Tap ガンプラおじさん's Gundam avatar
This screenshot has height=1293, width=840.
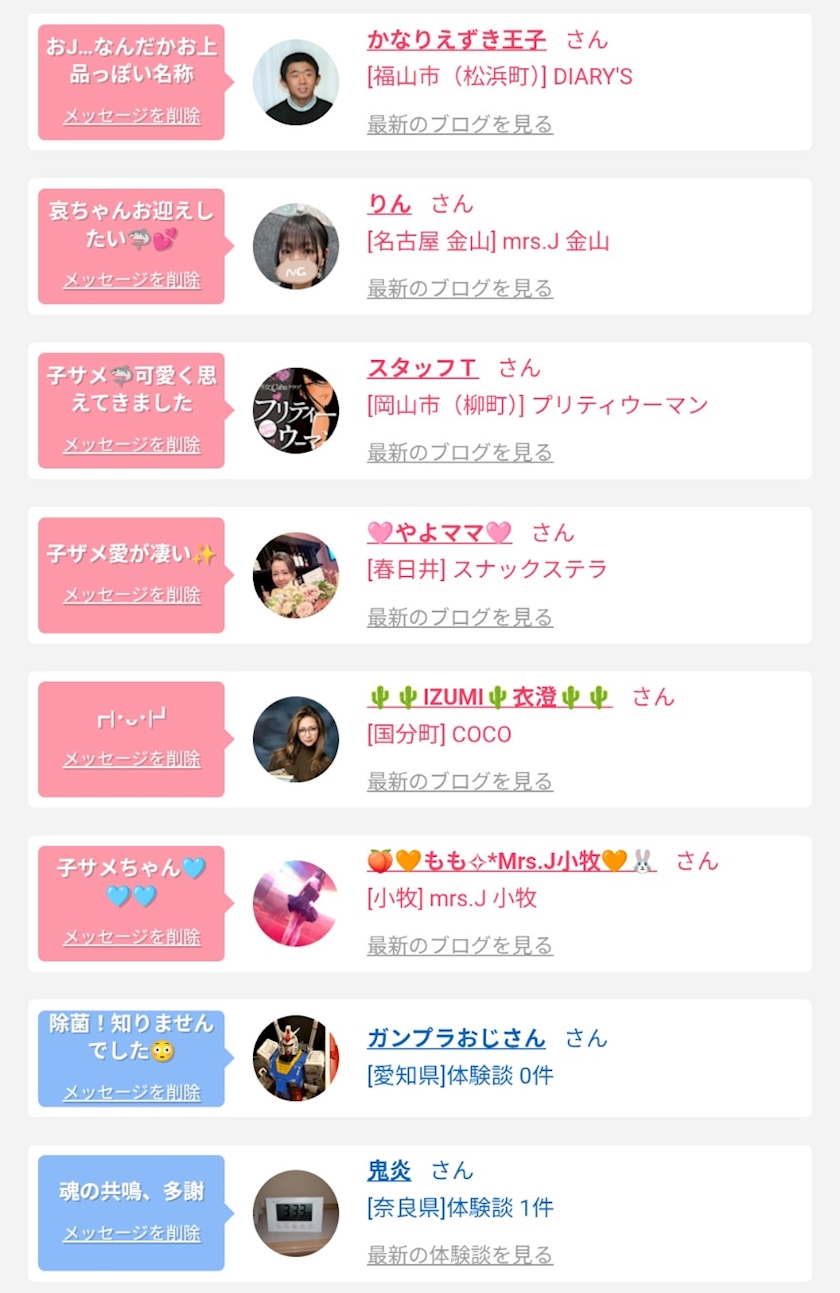click(296, 1058)
